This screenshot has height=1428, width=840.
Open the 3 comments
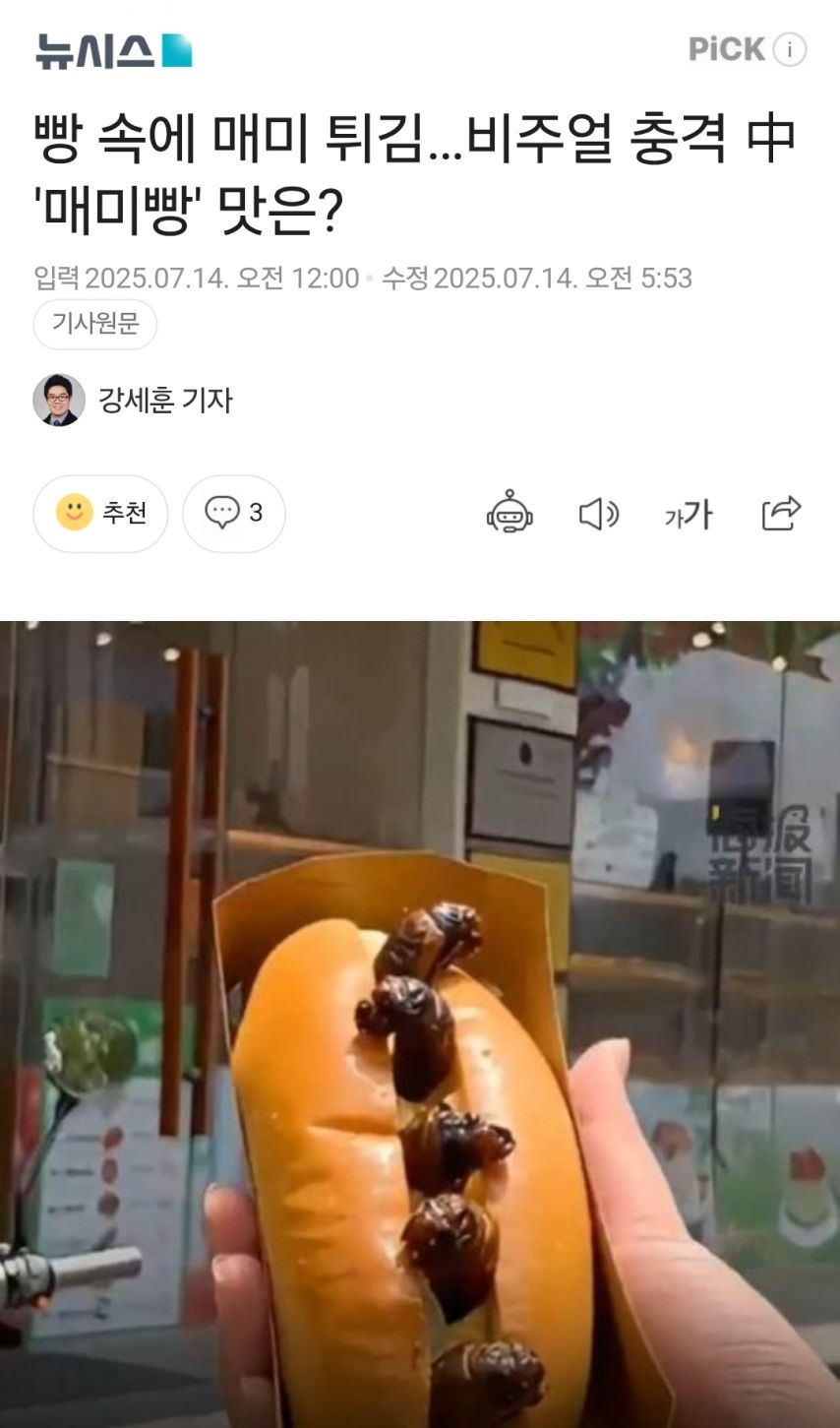tap(233, 513)
